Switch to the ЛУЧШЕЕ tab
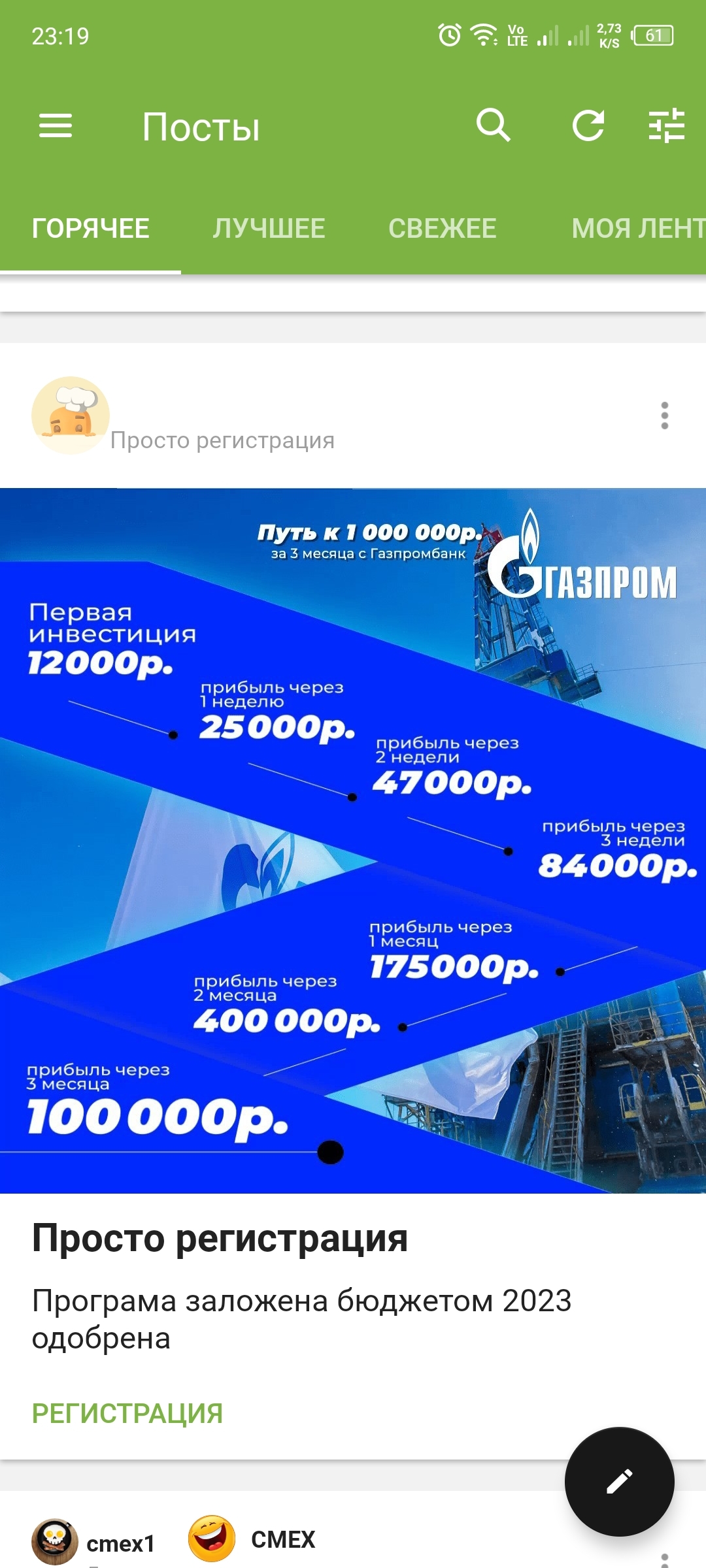Viewport: 706px width, 1568px height. [x=269, y=229]
